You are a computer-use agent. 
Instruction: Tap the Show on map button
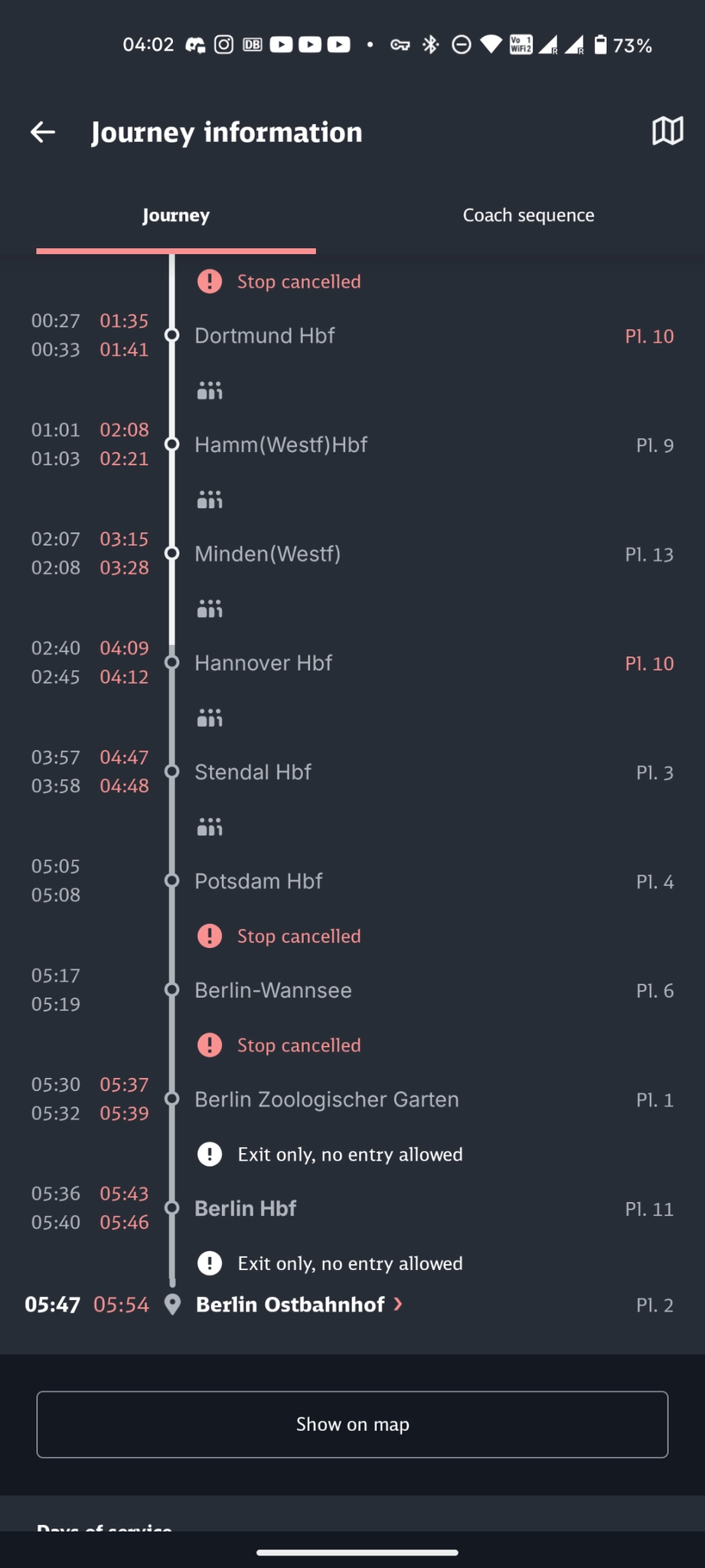click(352, 1424)
